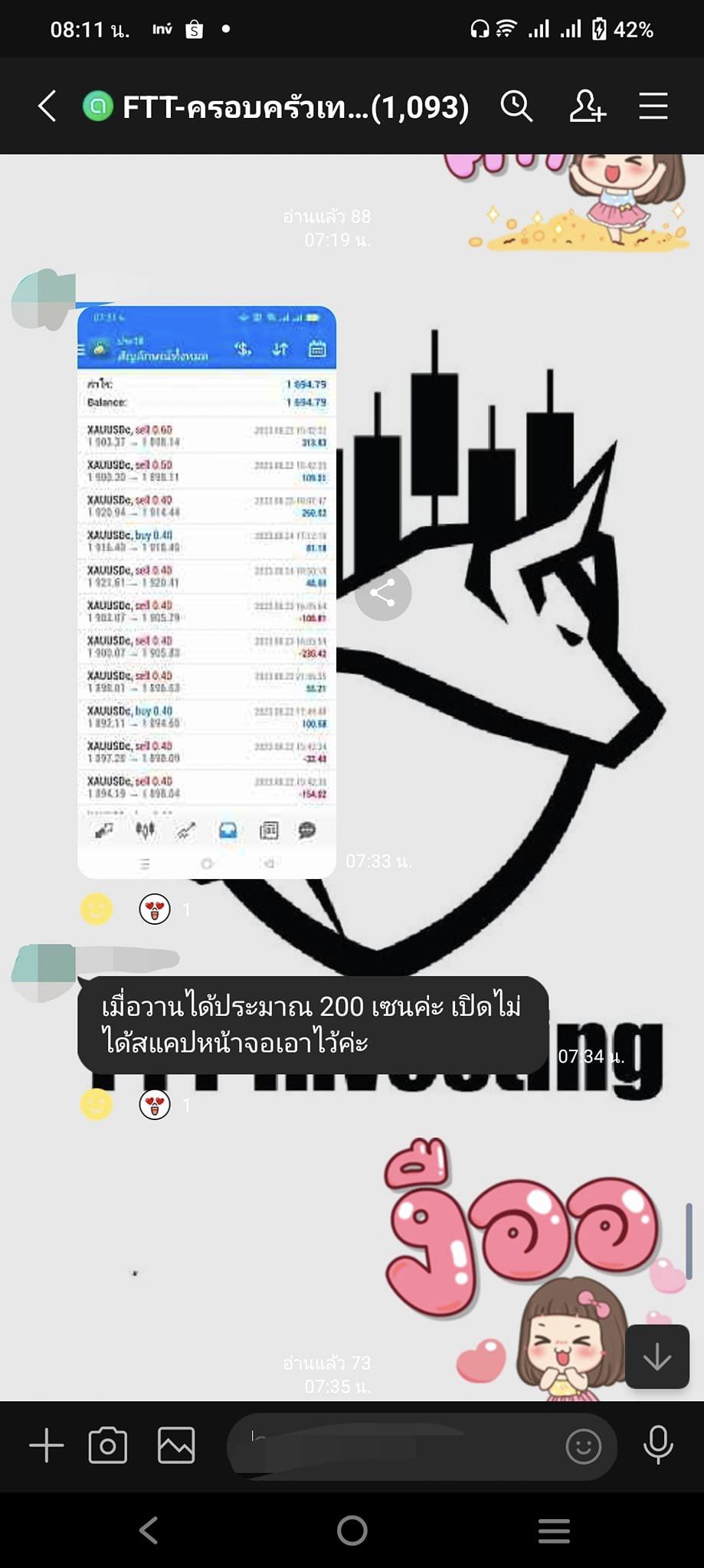
Task: Open the plus attachment menu
Action: 47,1445
